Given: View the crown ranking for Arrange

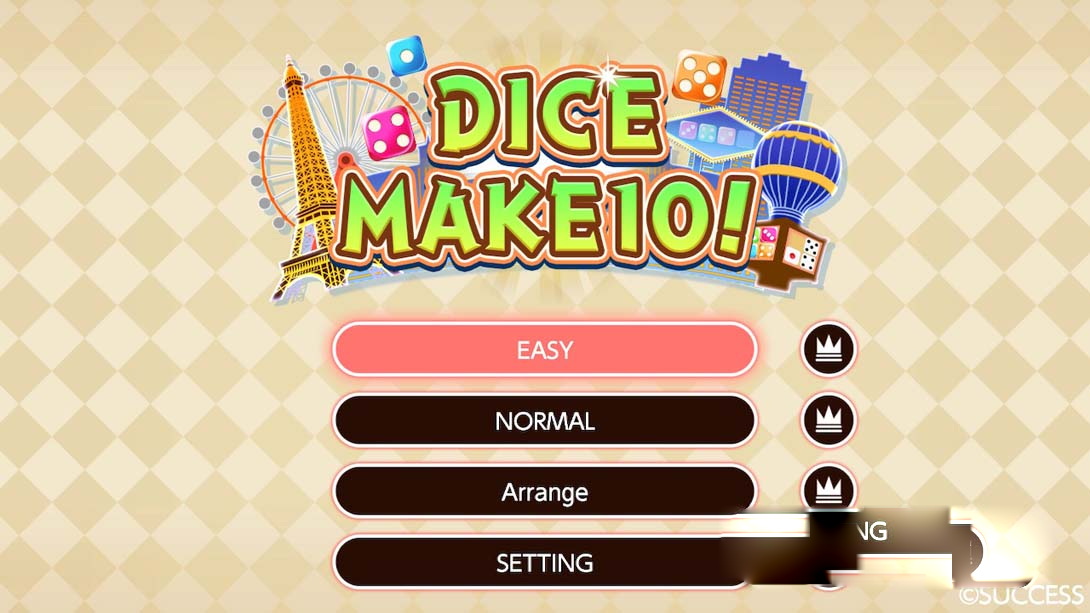Looking at the screenshot, I should 828,488.
